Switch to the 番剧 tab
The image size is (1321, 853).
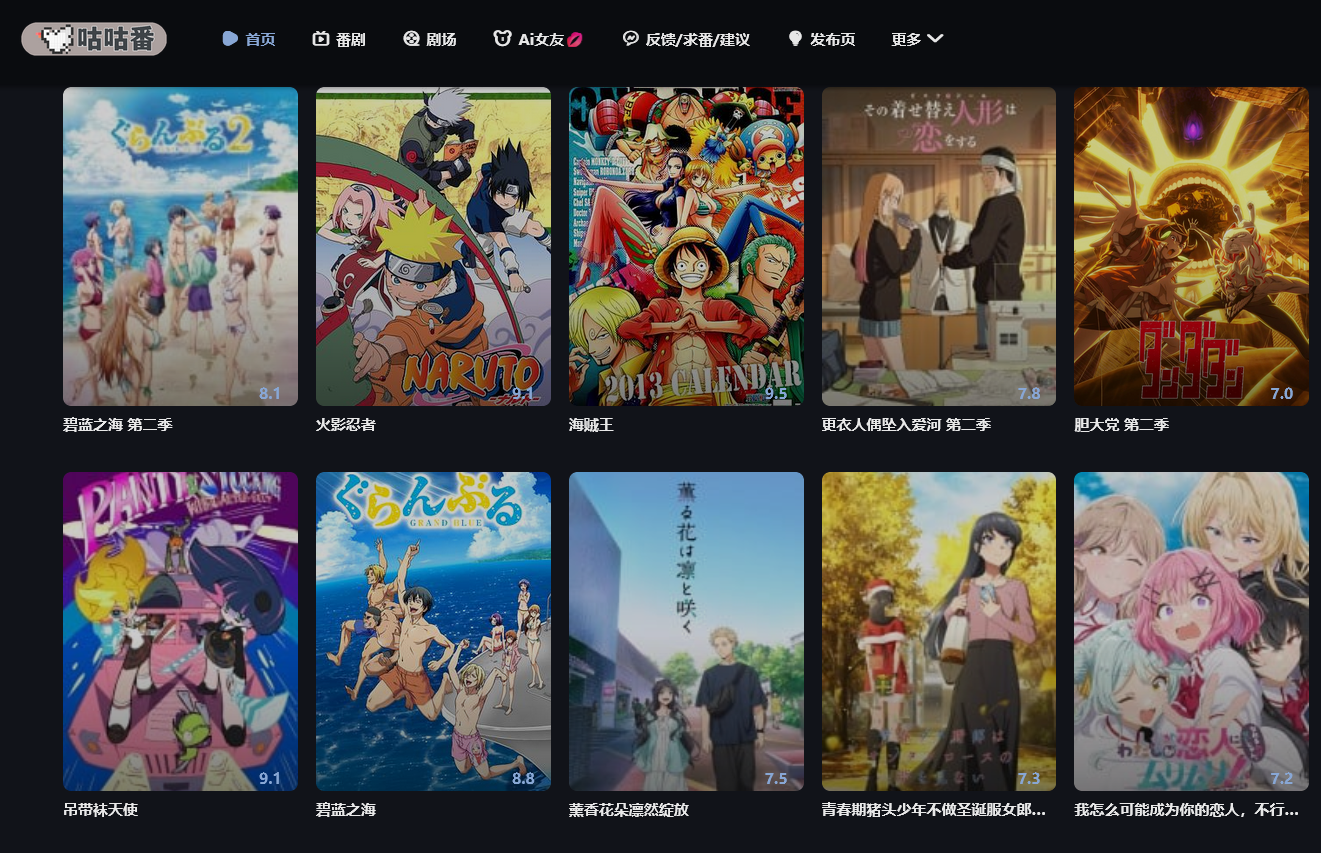tap(339, 39)
